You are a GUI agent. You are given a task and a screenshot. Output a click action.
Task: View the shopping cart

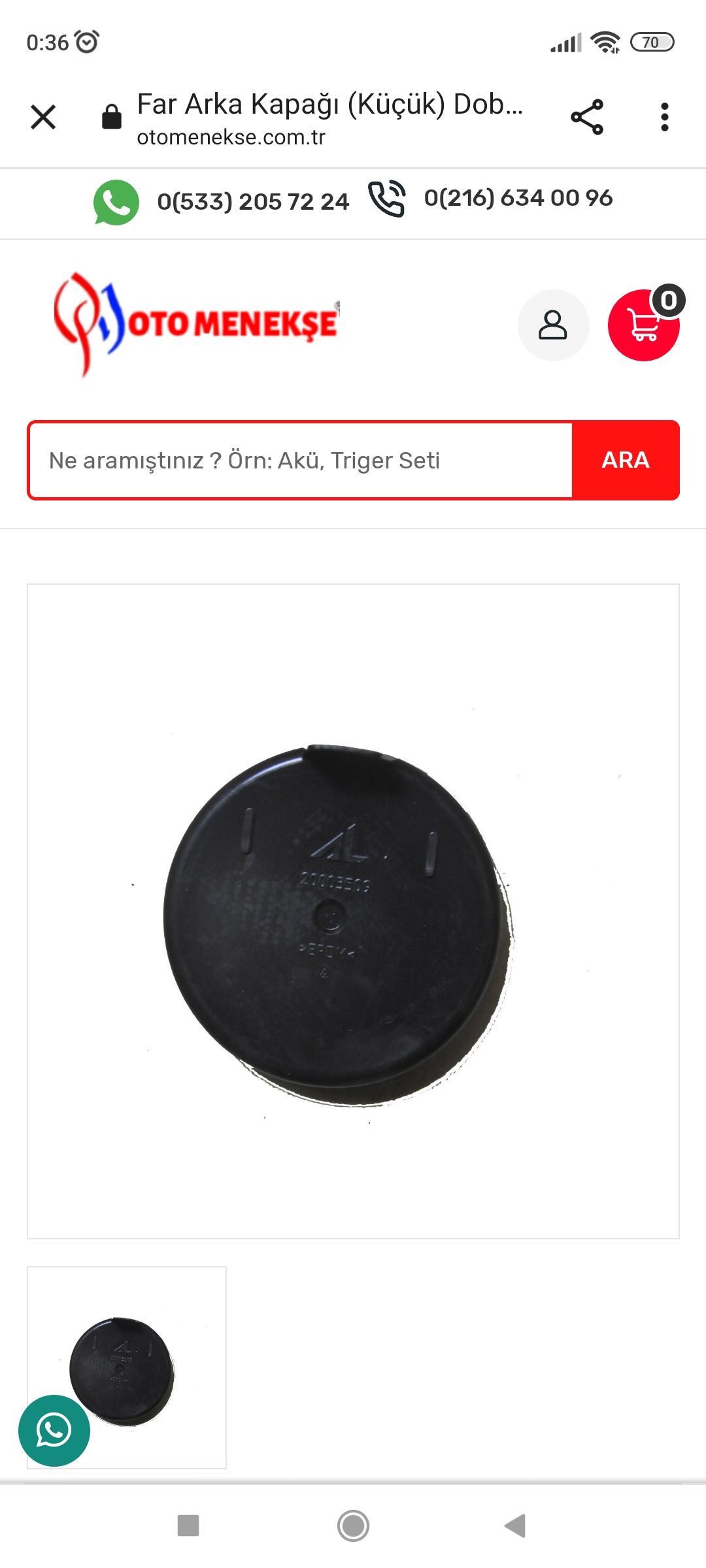(643, 325)
